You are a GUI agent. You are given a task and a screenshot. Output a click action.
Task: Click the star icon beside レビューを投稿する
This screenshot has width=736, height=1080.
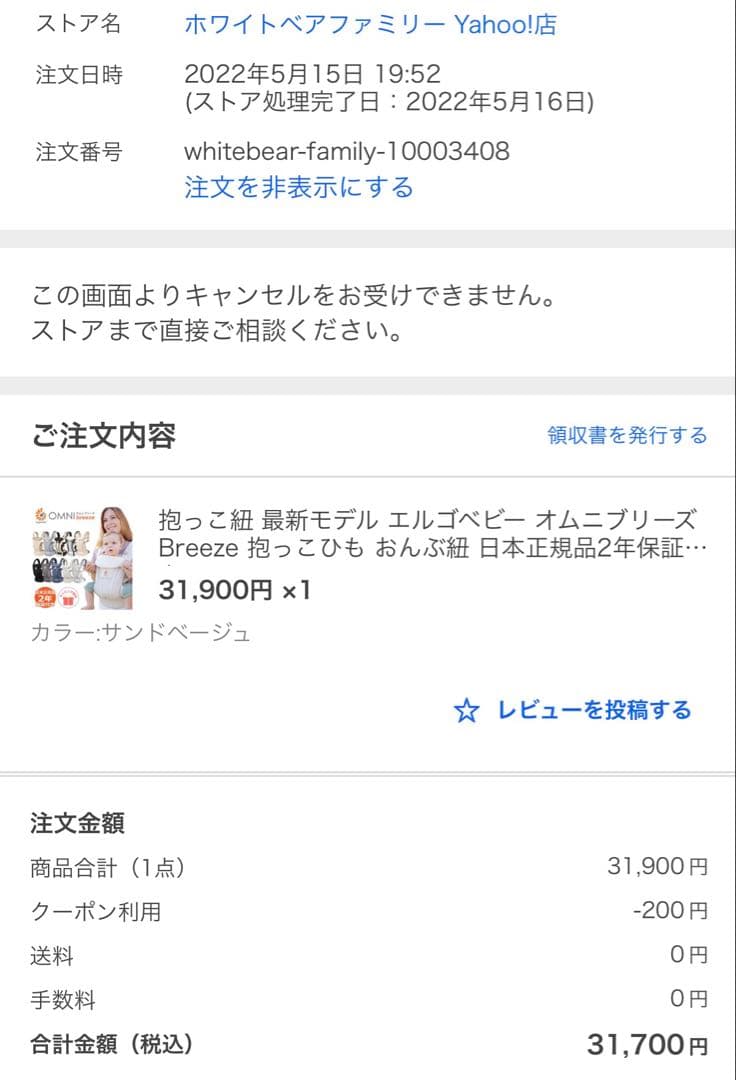pyautogui.click(x=467, y=710)
